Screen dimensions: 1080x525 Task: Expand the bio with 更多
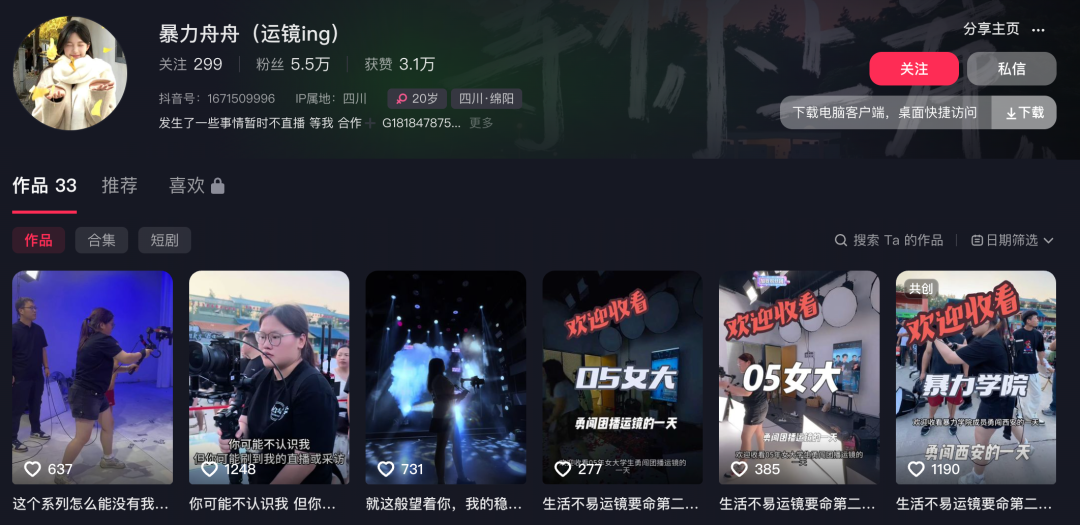(x=481, y=123)
